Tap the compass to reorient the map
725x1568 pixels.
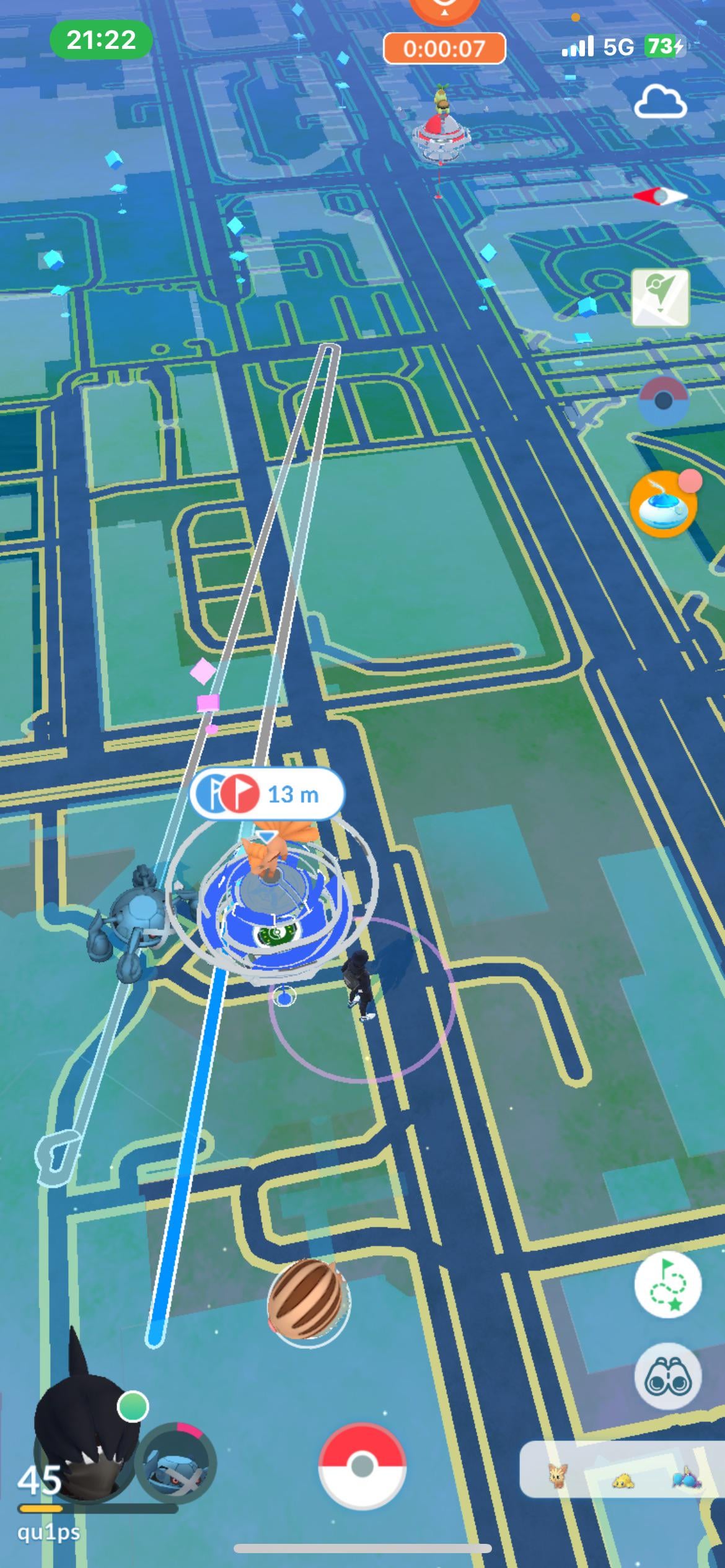pos(661,197)
